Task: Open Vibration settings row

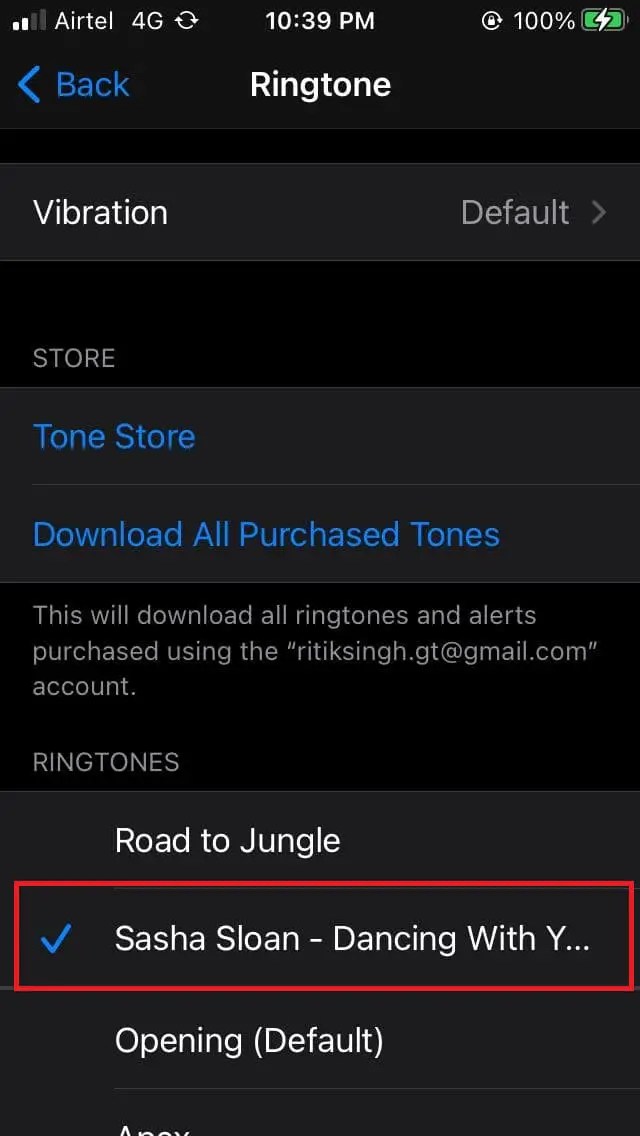Action: coord(320,213)
